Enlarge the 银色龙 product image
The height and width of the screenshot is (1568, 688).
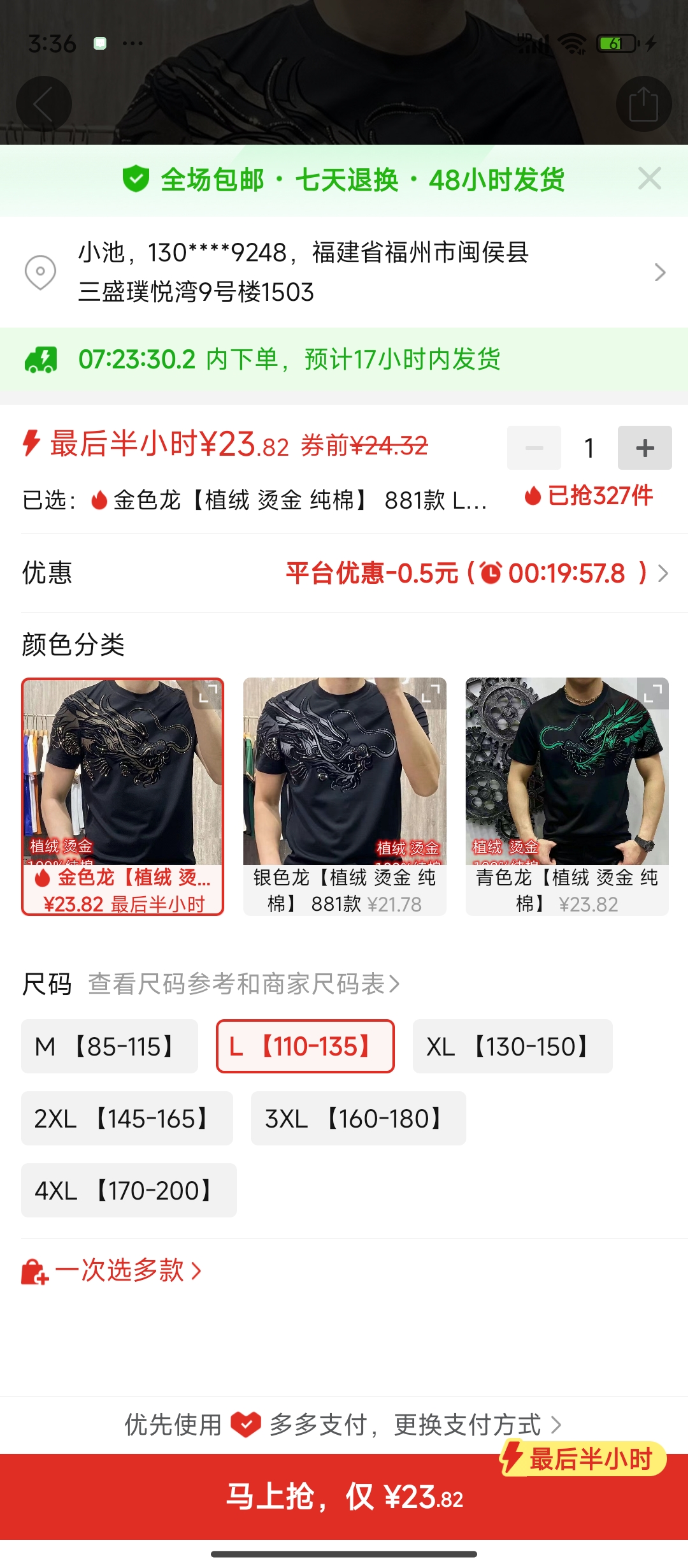pyautogui.click(x=431, y=693)
